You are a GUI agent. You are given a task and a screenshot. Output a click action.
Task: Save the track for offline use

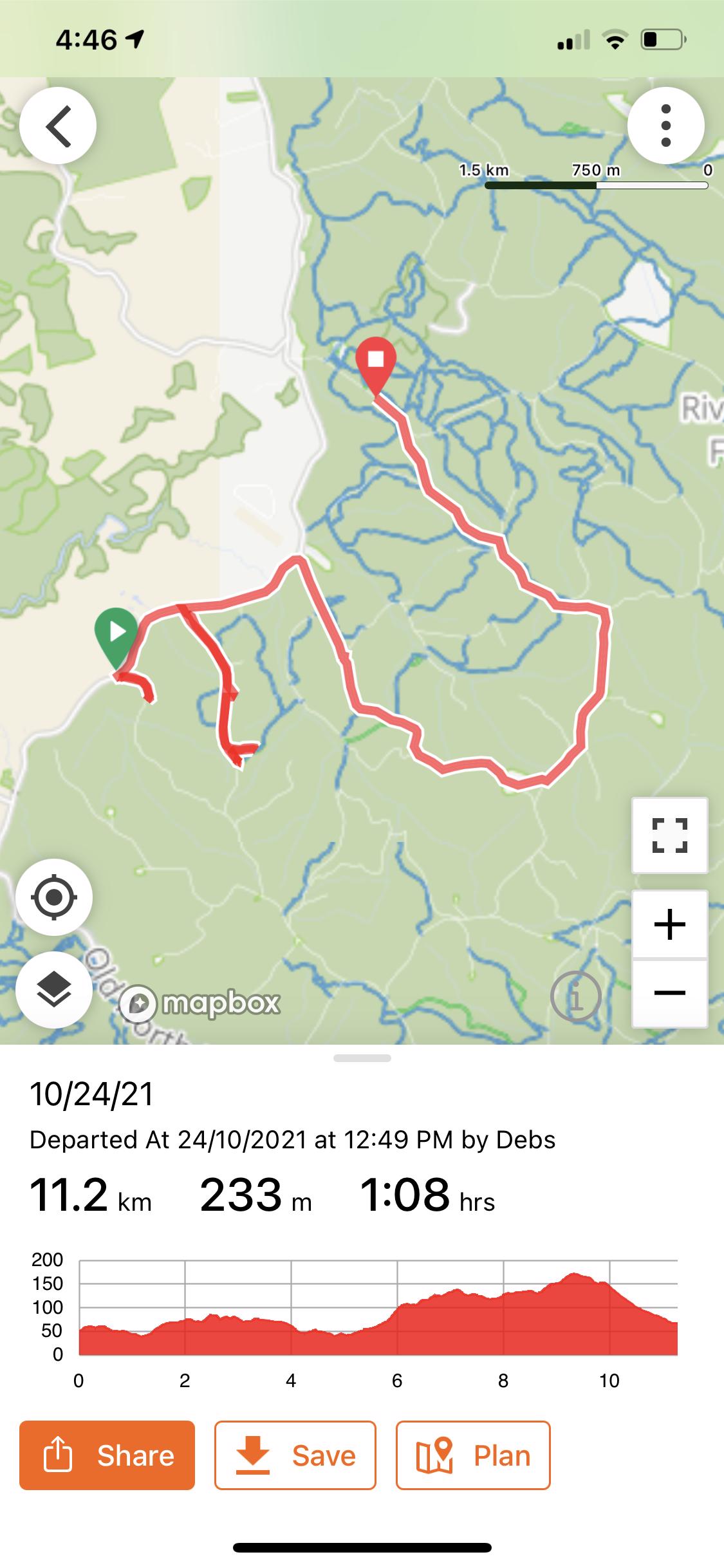point(295,1455)
